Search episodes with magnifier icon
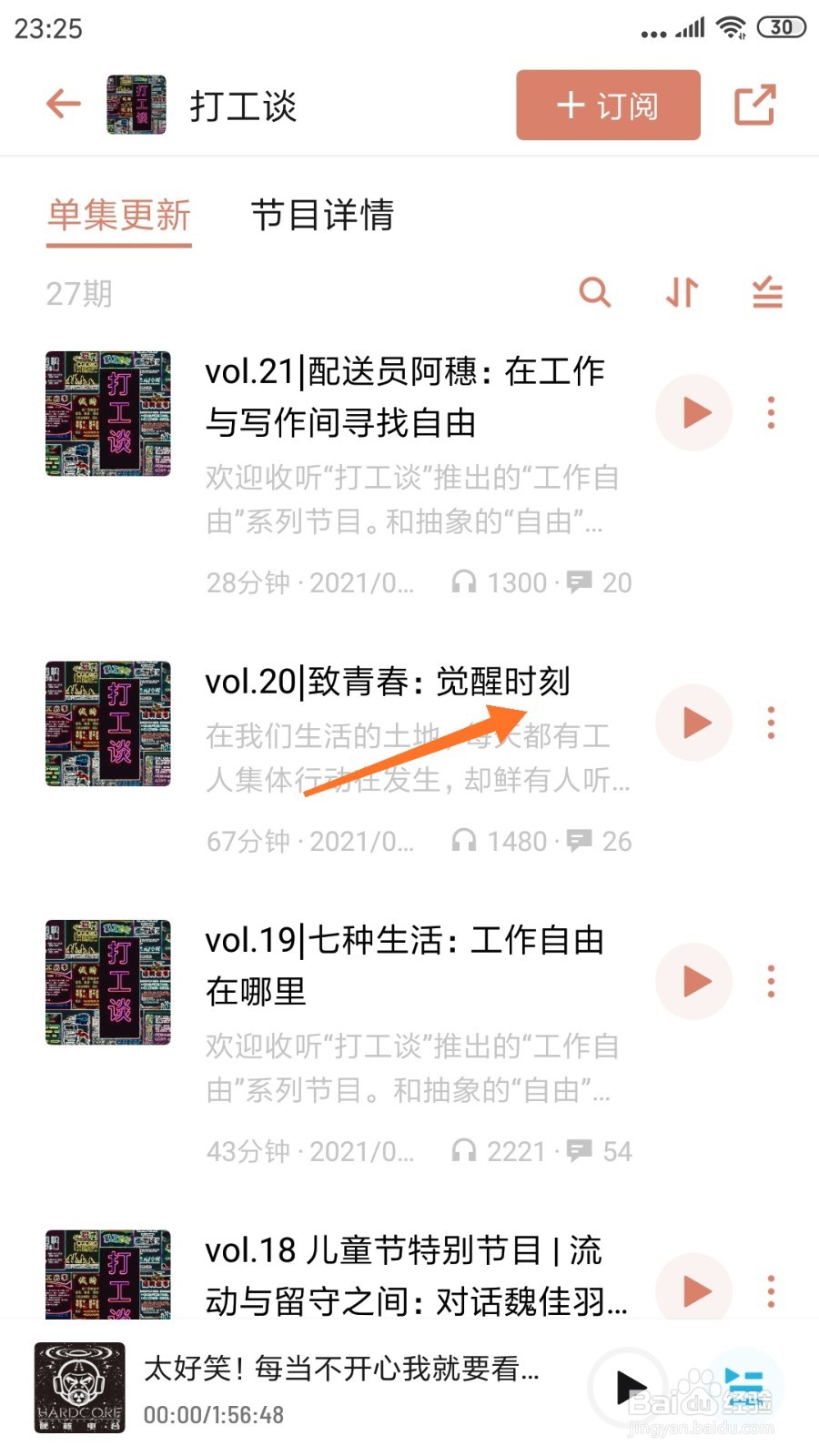 click(594, 293)
